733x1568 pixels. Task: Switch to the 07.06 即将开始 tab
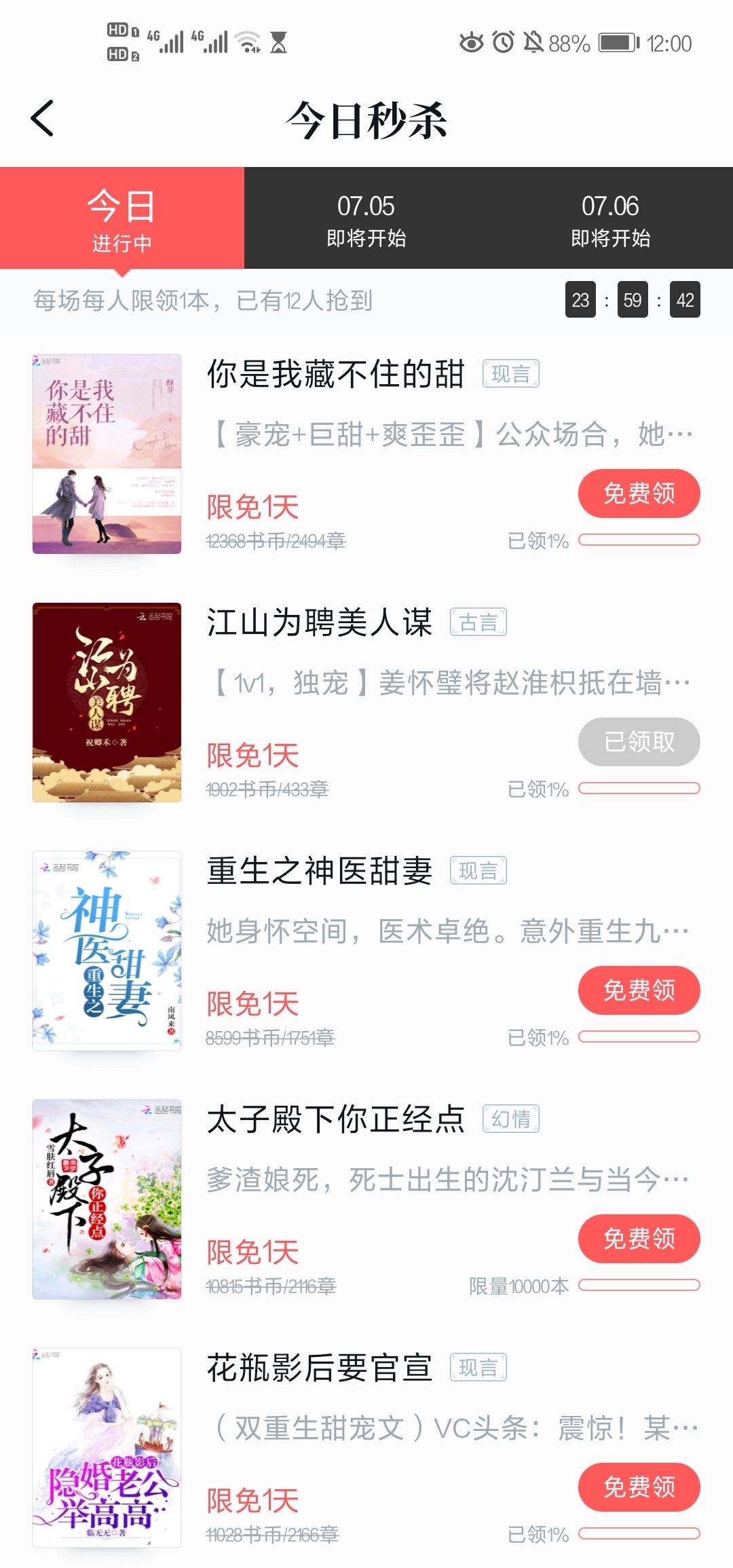(x=610, y=219)
